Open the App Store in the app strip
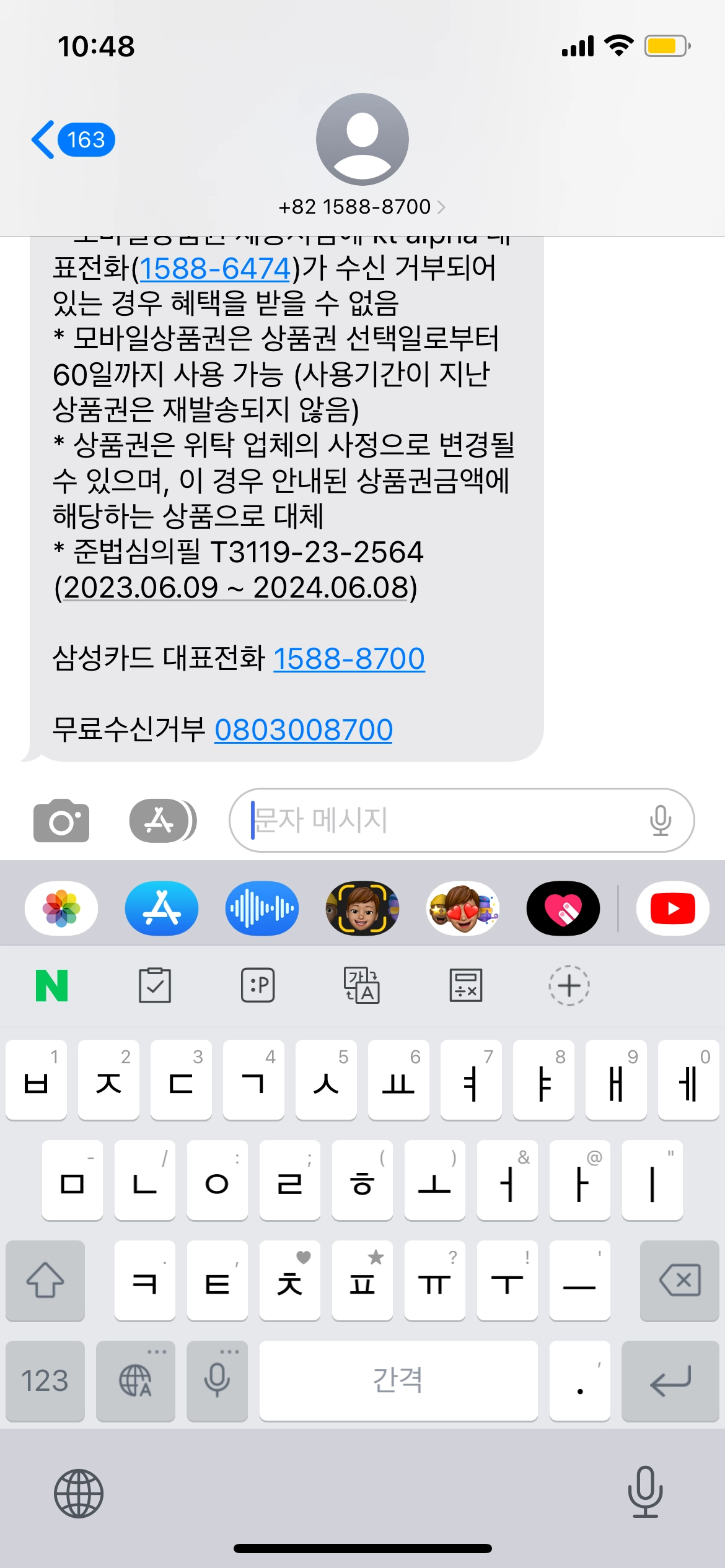 coord(162,908)
